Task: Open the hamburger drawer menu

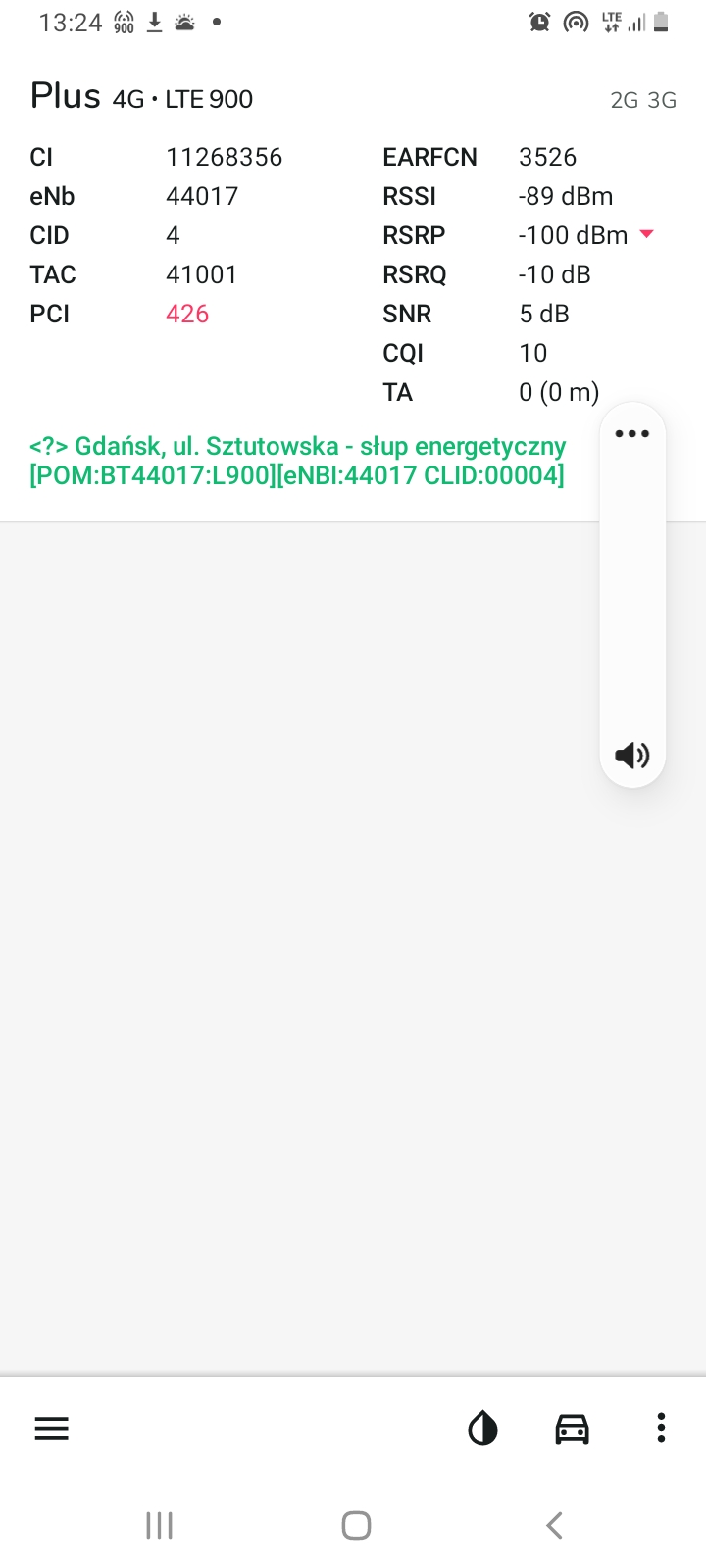Action: [x=52, y=1429]
